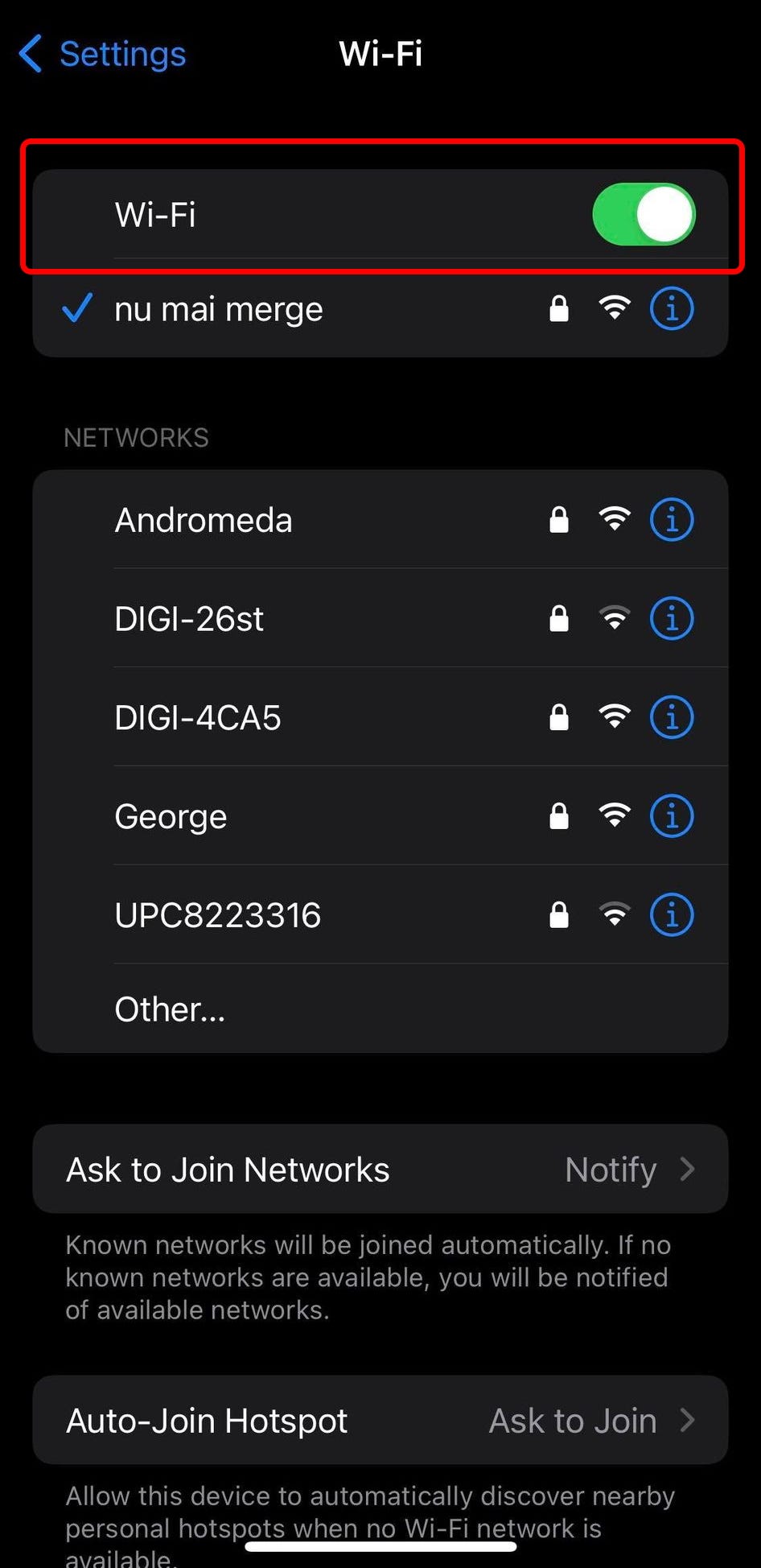Open info details for DIGI-4CA5

[x=671, y=717]
